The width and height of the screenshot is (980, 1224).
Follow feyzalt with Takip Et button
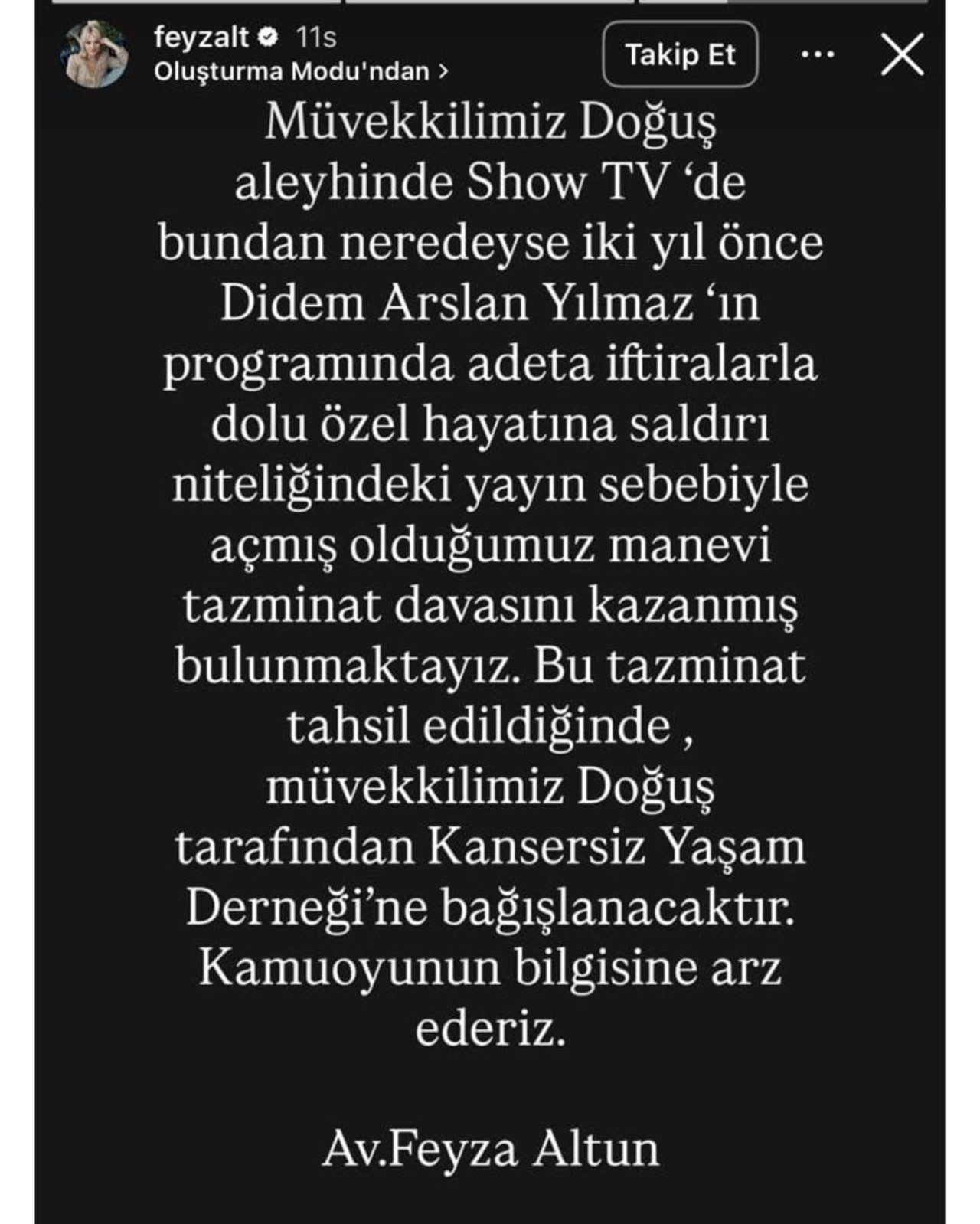(680, 54)
